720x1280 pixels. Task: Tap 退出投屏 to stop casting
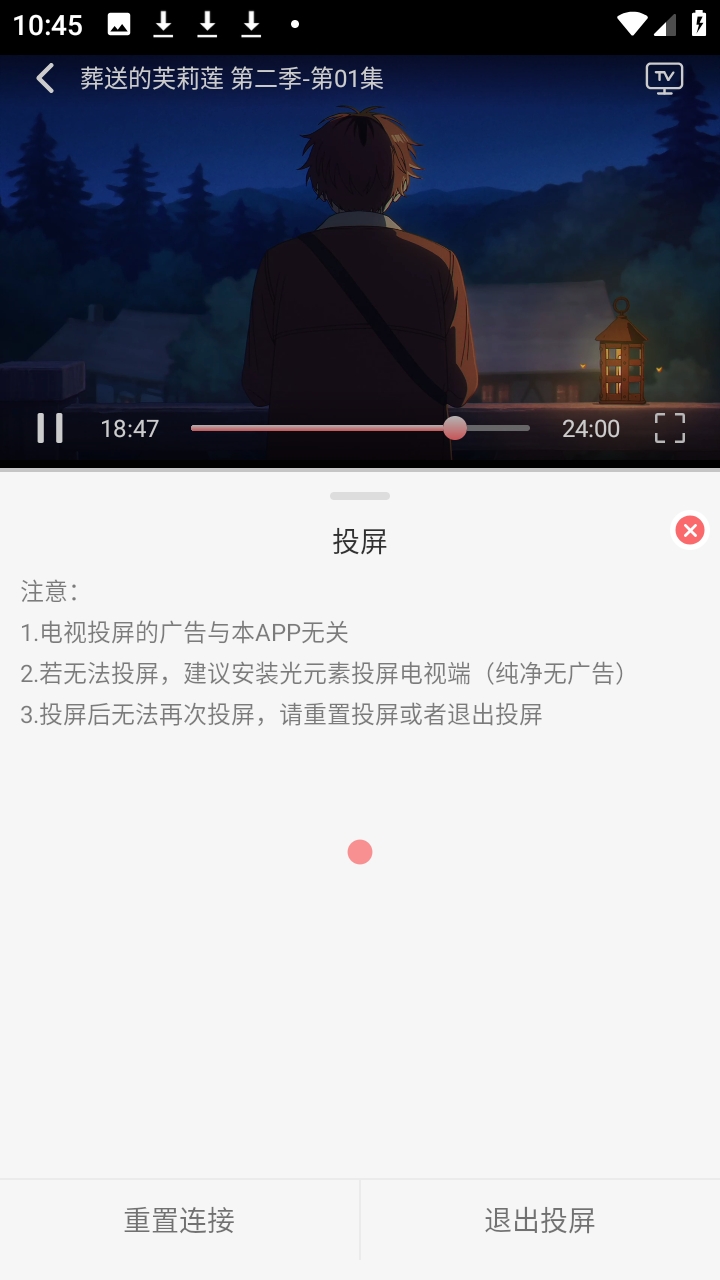pyautogui.click(x=540, y=1220)
